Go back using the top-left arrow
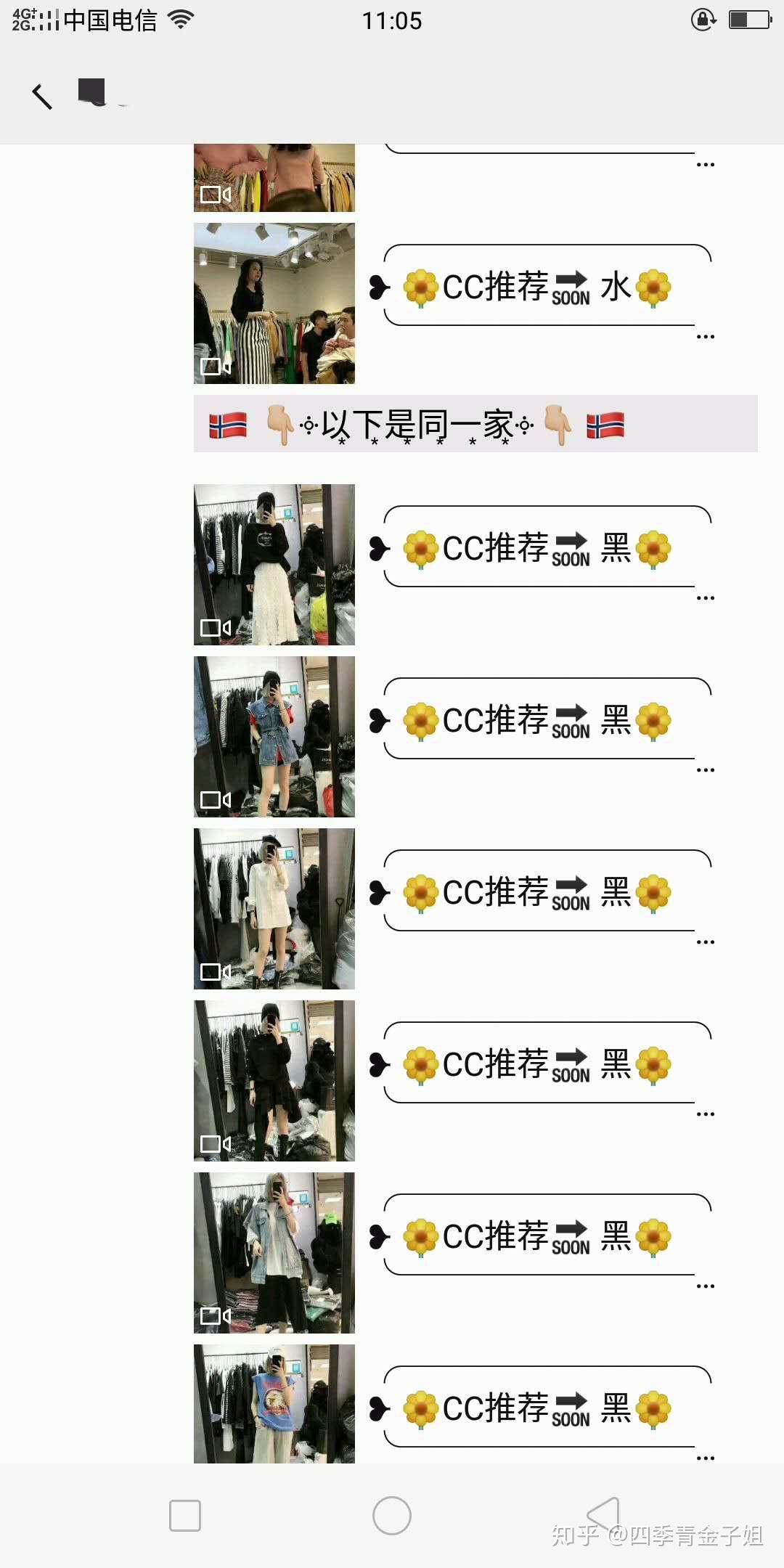 pos(42,95)
